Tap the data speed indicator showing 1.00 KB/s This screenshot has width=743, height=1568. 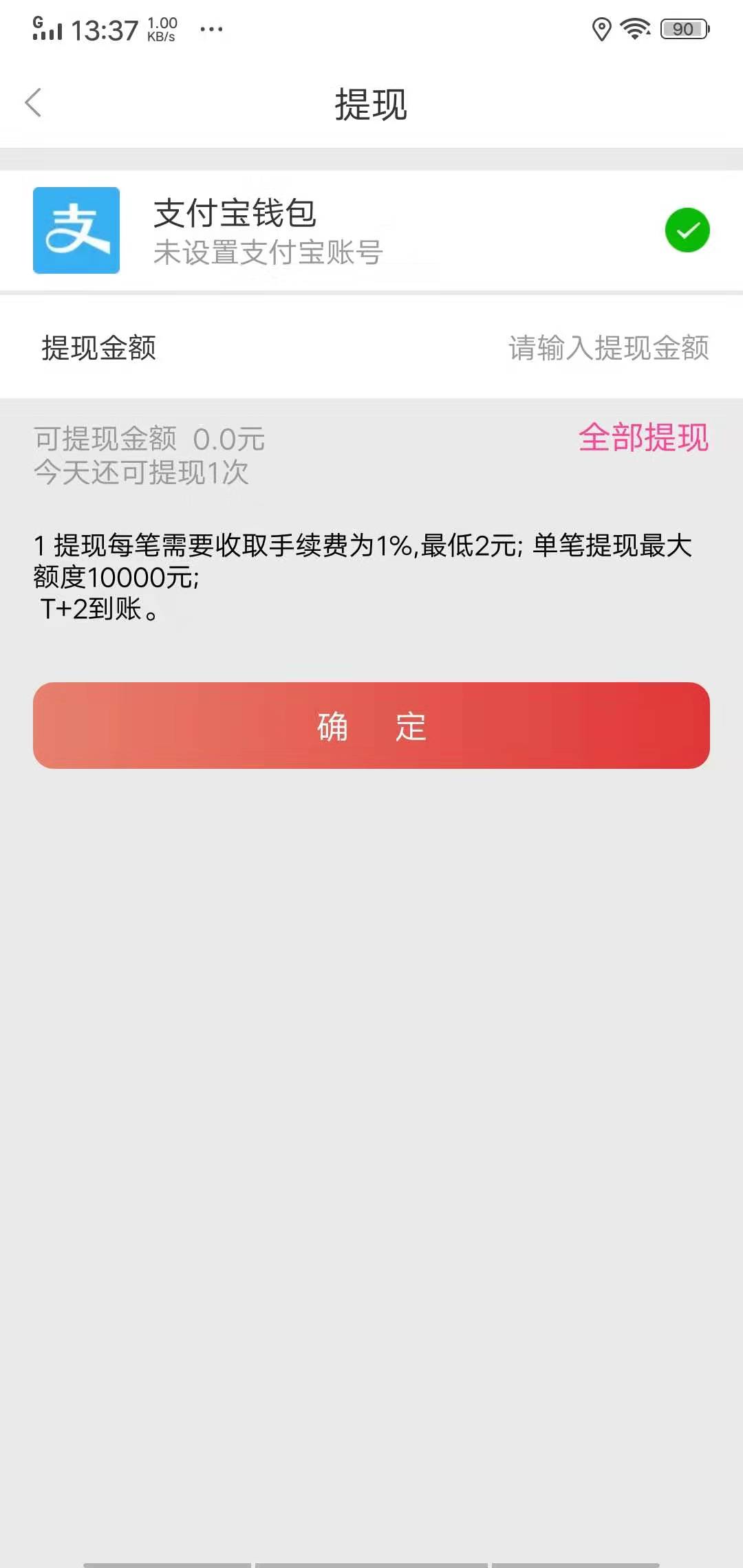tap(163, 29)
